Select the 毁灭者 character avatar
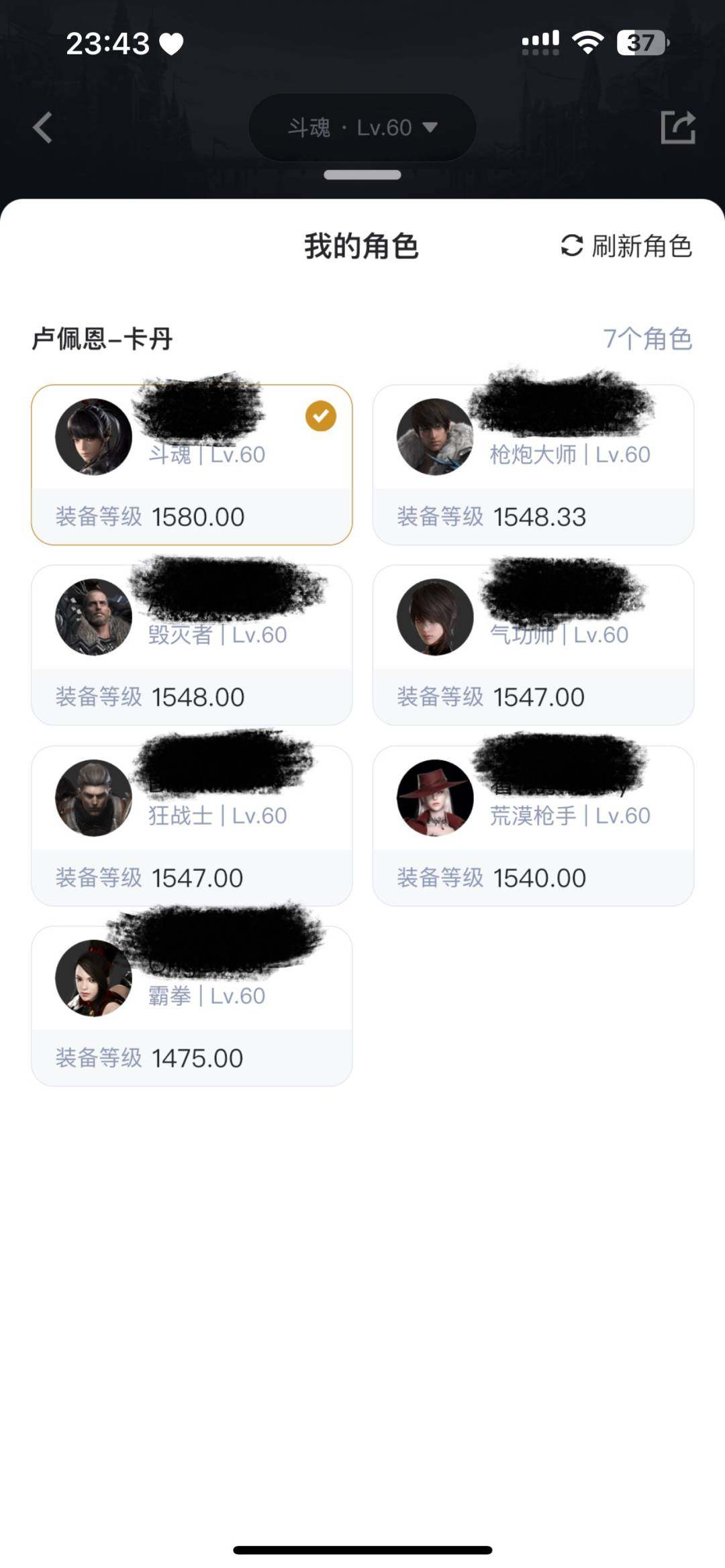Viewport: 725px width, 1568px height. tap(93, 617)
